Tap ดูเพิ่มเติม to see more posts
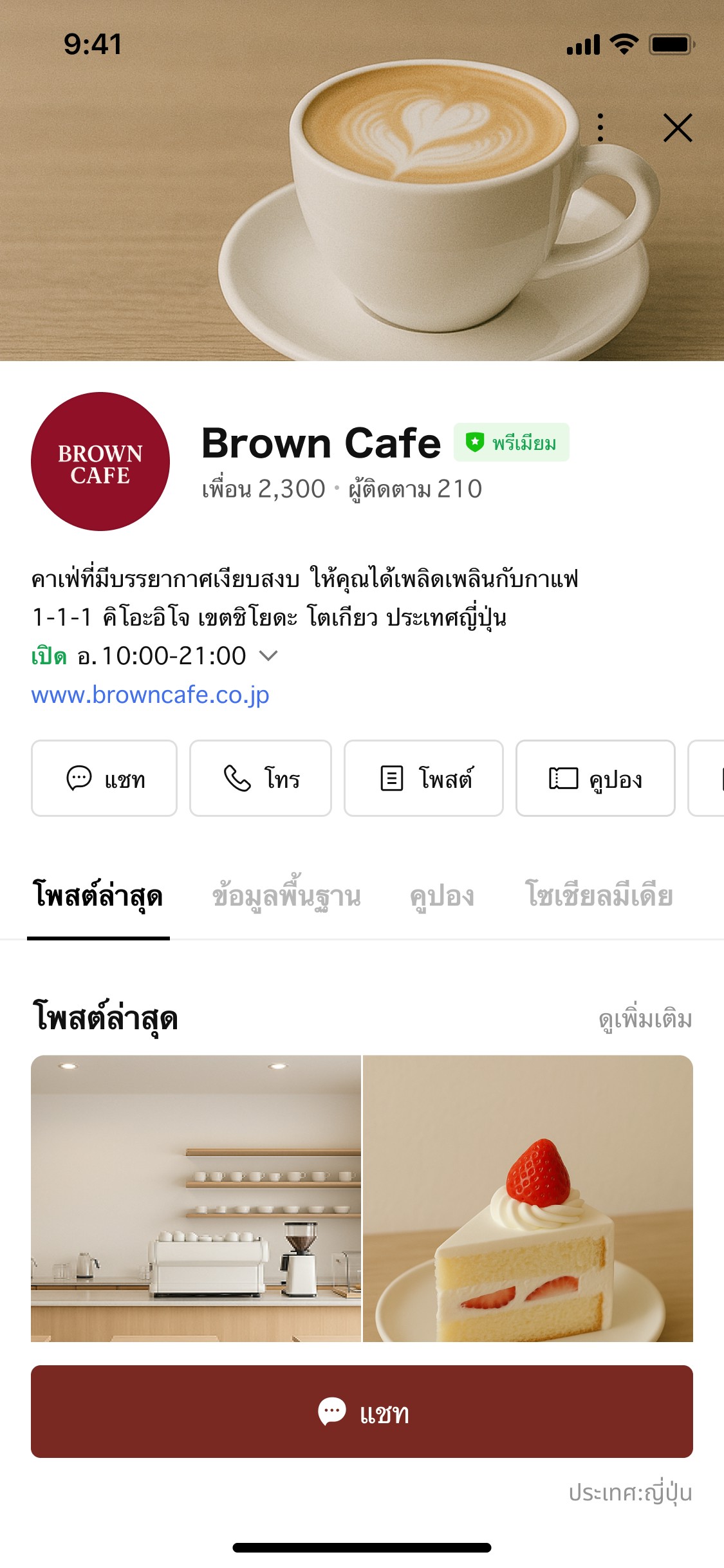Screen dimensions: 724x1568 tap(645, 1020)
